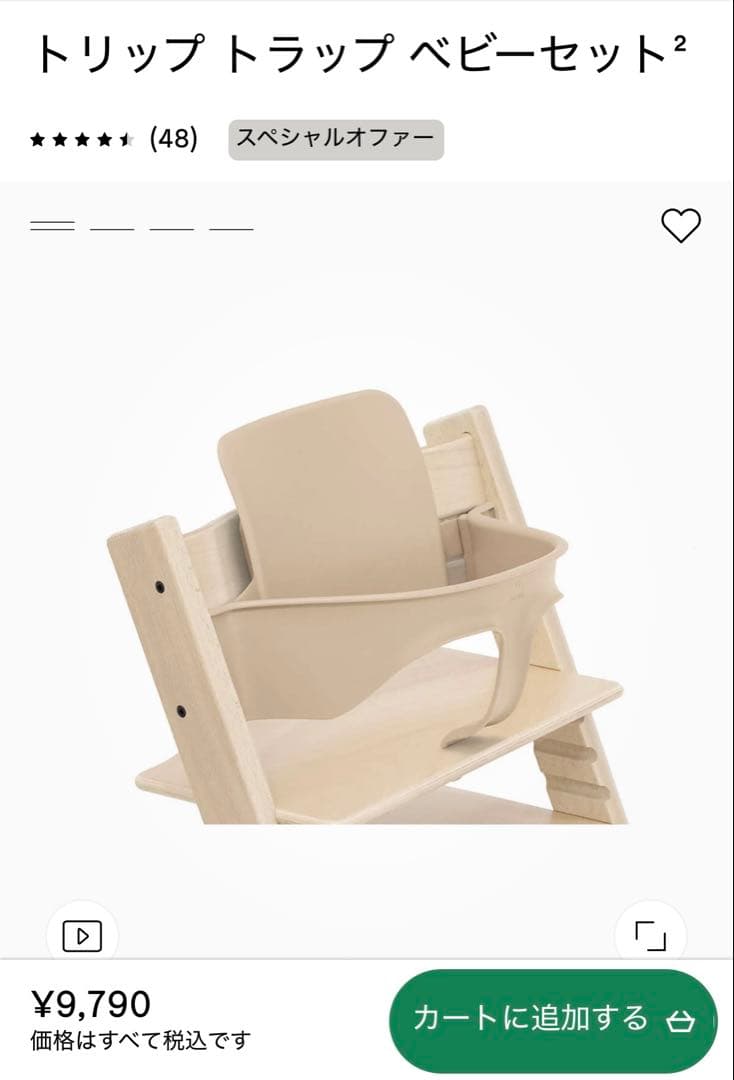Jump to the second image indicator

click(x=112, y=228)
